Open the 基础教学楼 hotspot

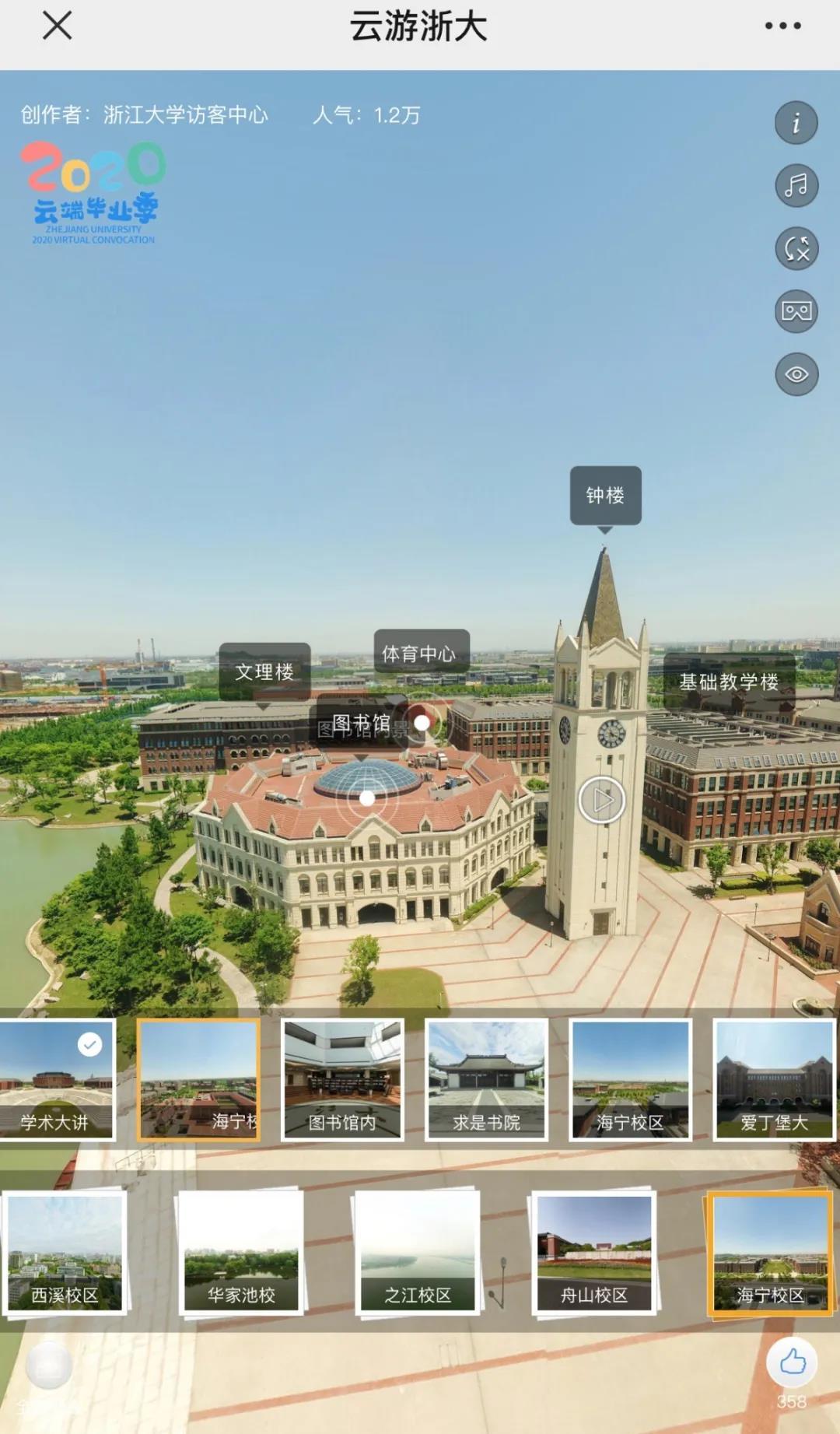(729, 682)
